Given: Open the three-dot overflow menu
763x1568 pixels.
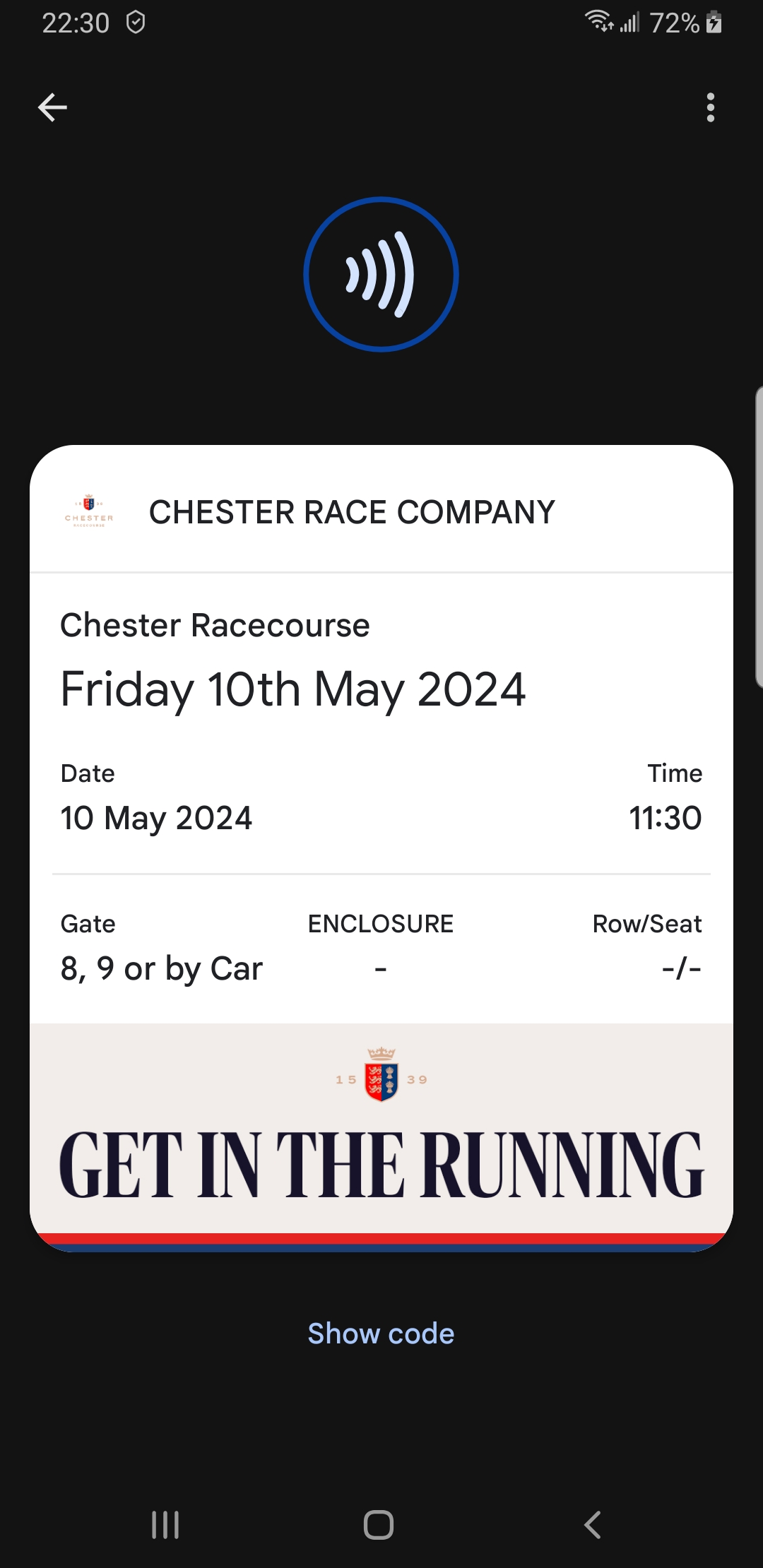Looking at the screenshot, I should (711, 107).
